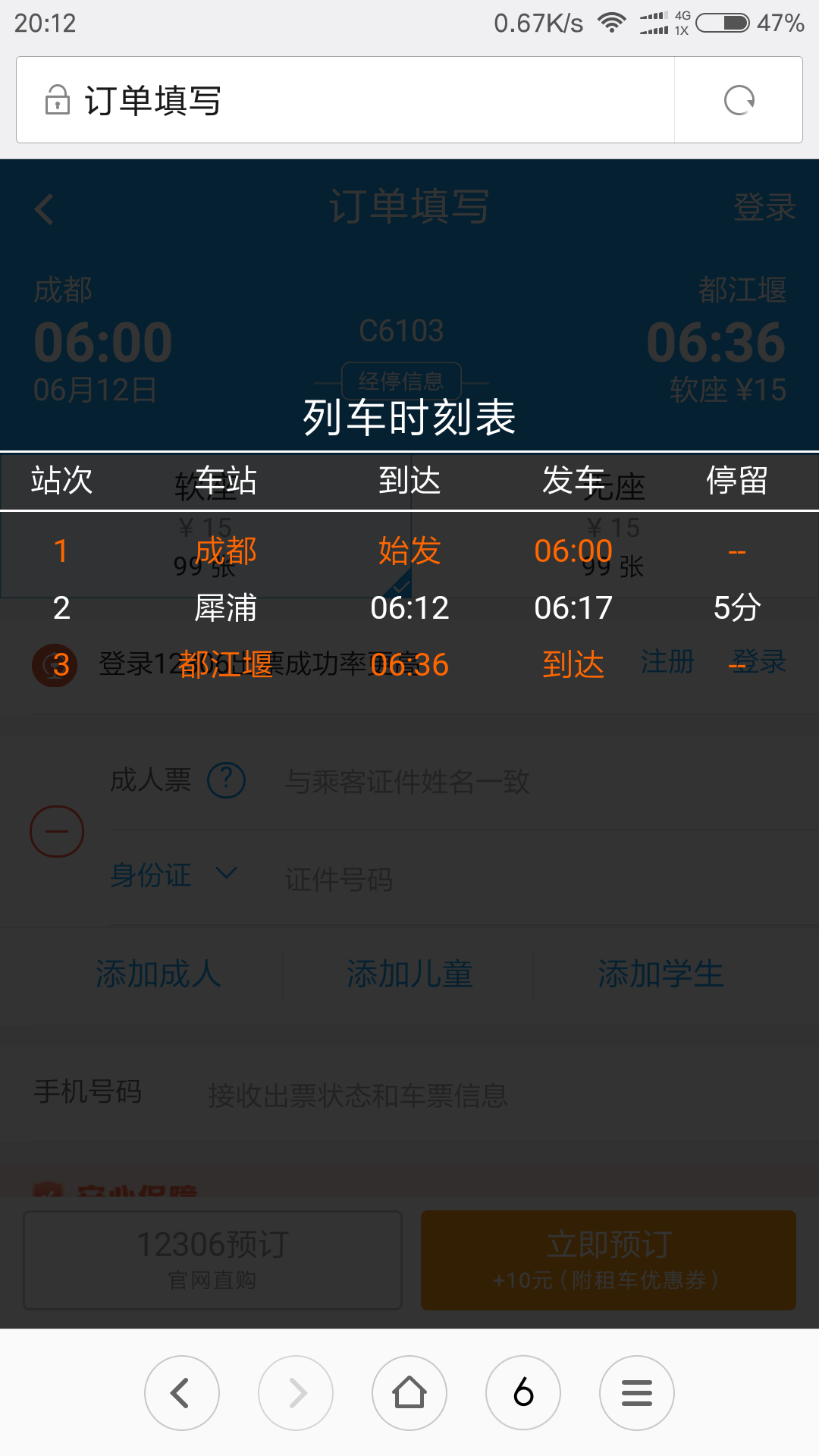The width and height of the screenshot is (819, 1456).
Task: Open the browser home page
Action: [x=409, y=1393]
